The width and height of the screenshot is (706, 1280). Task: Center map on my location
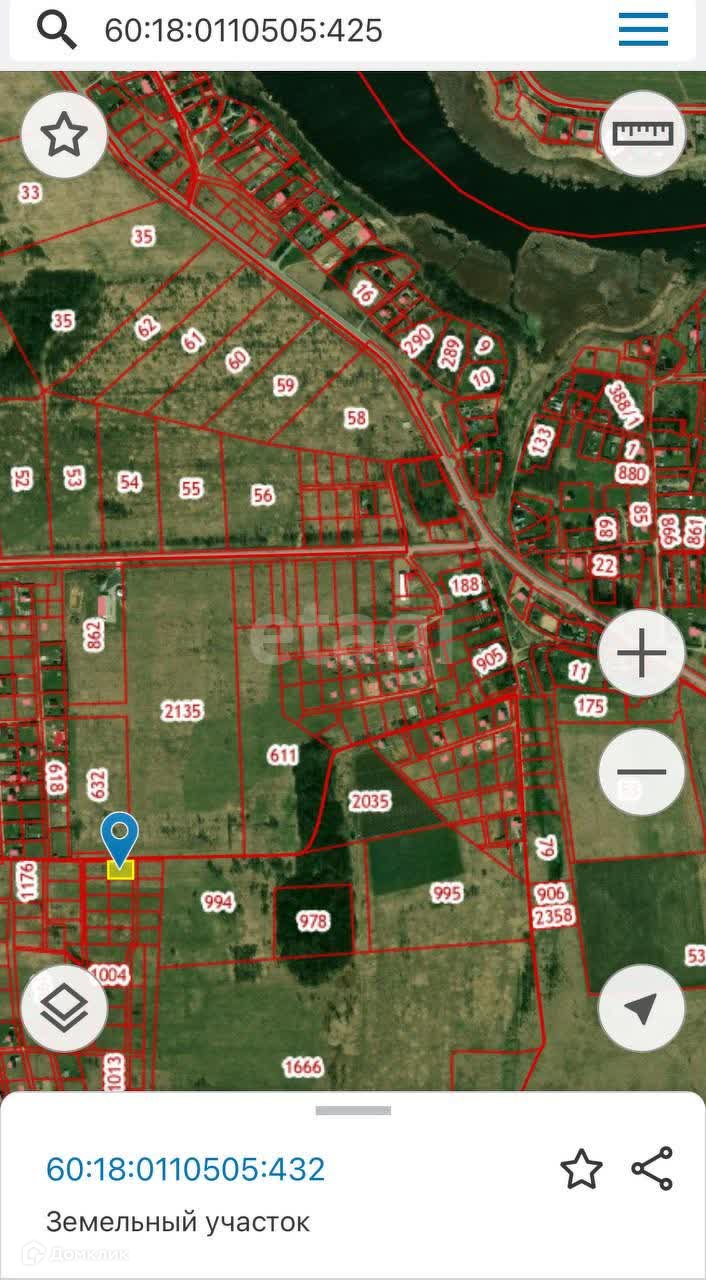pyautogui.click(x=642, y=1009)
